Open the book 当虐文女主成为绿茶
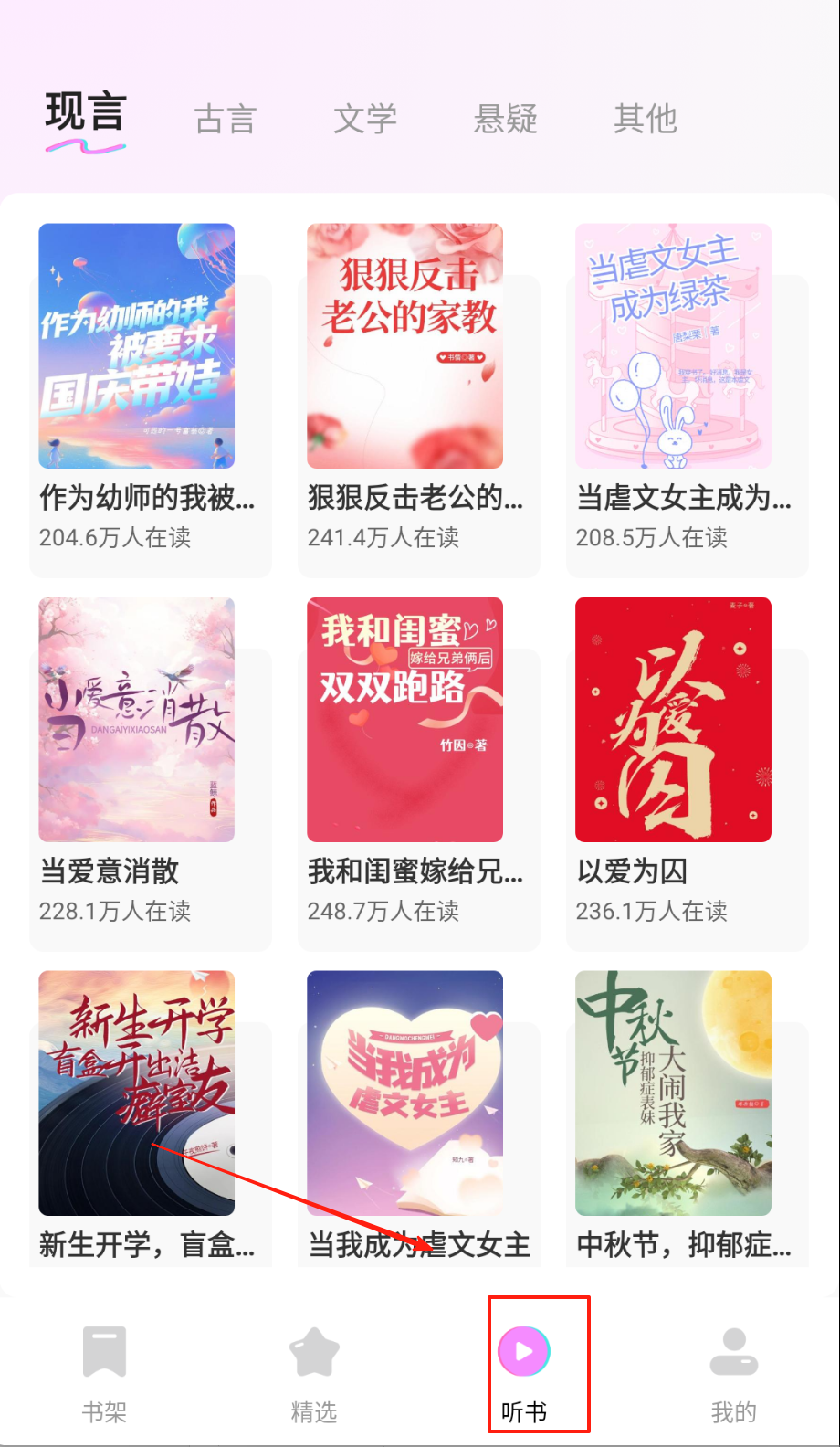 pos(673,346)
